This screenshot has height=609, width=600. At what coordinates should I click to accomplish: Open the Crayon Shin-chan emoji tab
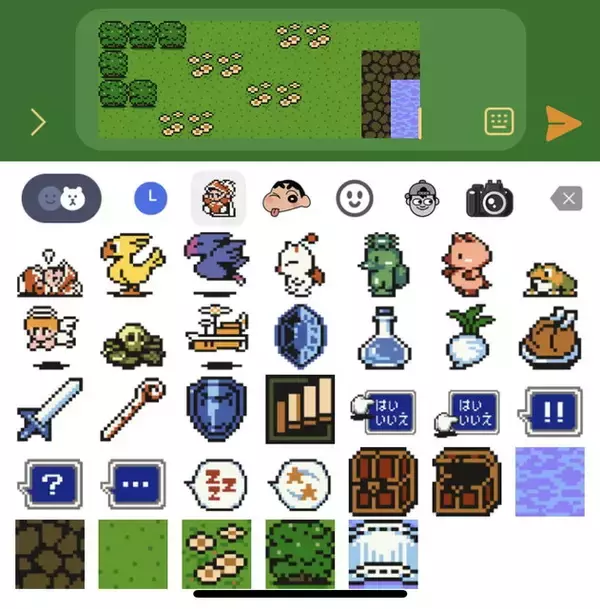[x=285, y=198]
